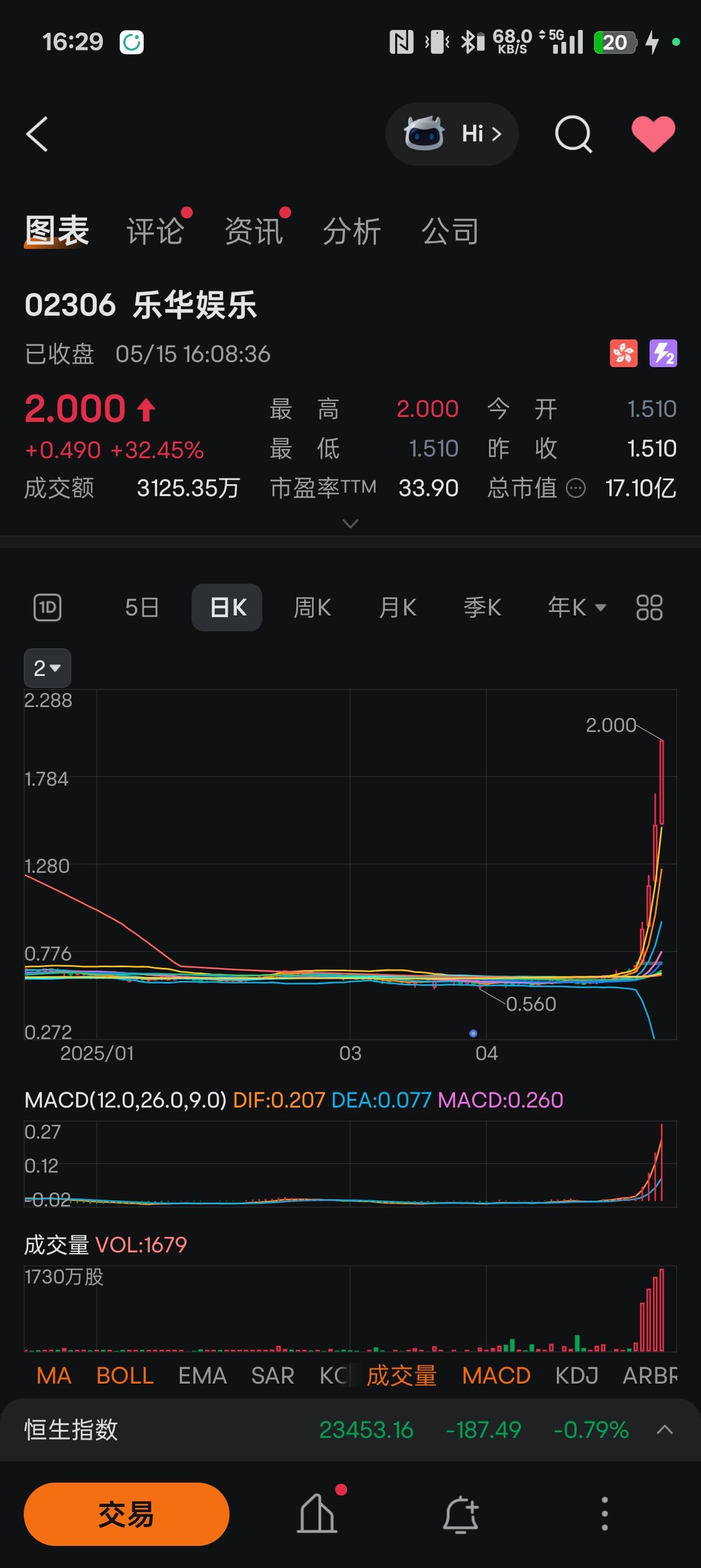Image resolution: width=701 pixels, height=1568 pixels.
Task: Go back using the top-left arrow
Action: click(x=37, y=133)
